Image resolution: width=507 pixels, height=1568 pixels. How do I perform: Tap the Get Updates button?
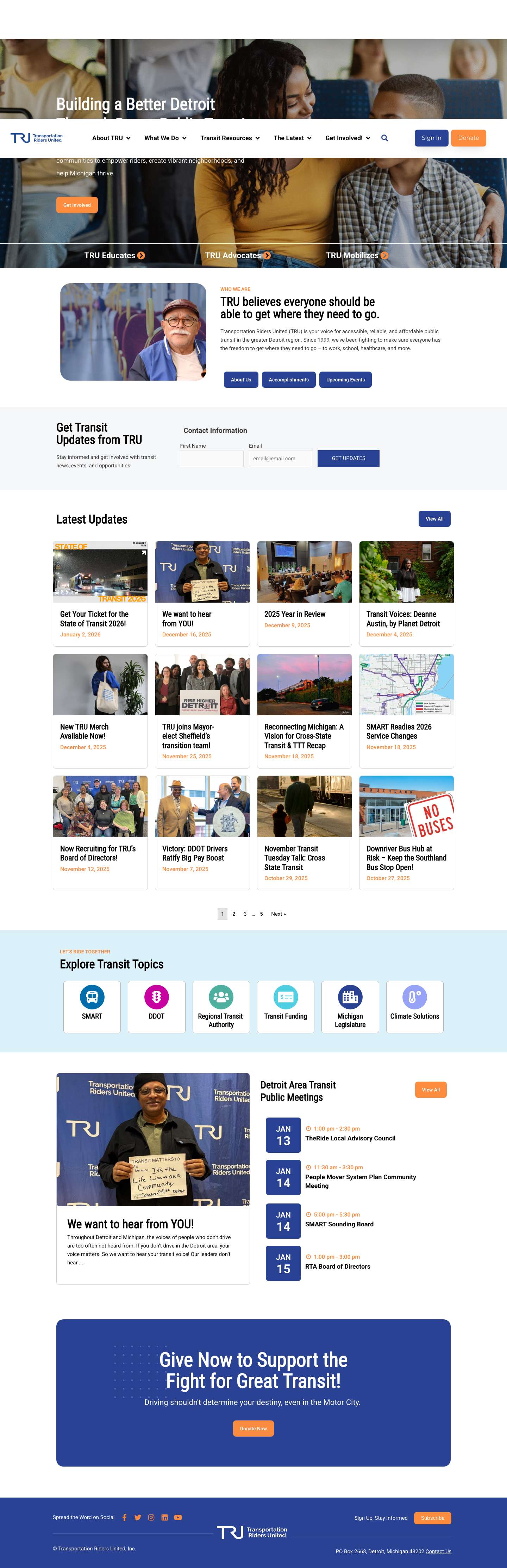point(348,458)
